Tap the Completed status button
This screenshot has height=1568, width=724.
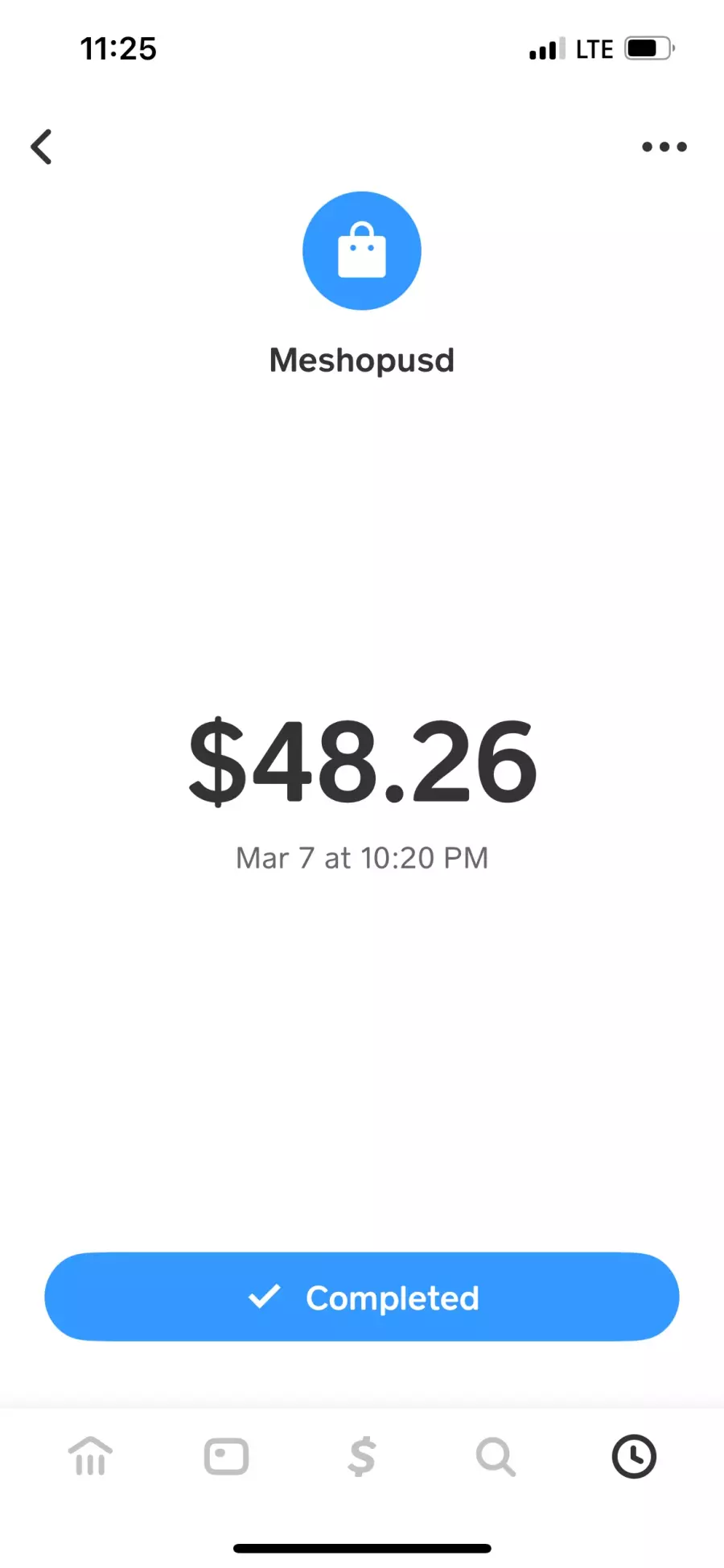(x=362, y=1297)
